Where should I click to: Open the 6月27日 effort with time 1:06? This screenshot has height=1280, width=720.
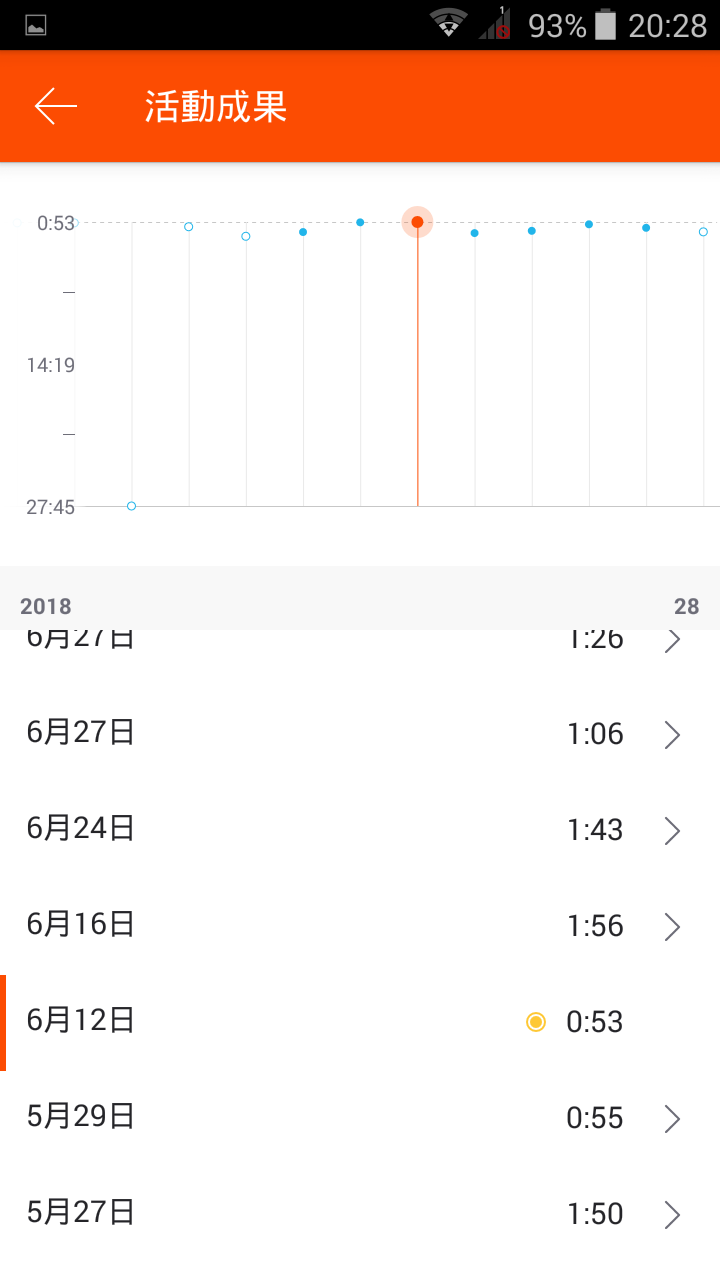(x=360, y=734)
